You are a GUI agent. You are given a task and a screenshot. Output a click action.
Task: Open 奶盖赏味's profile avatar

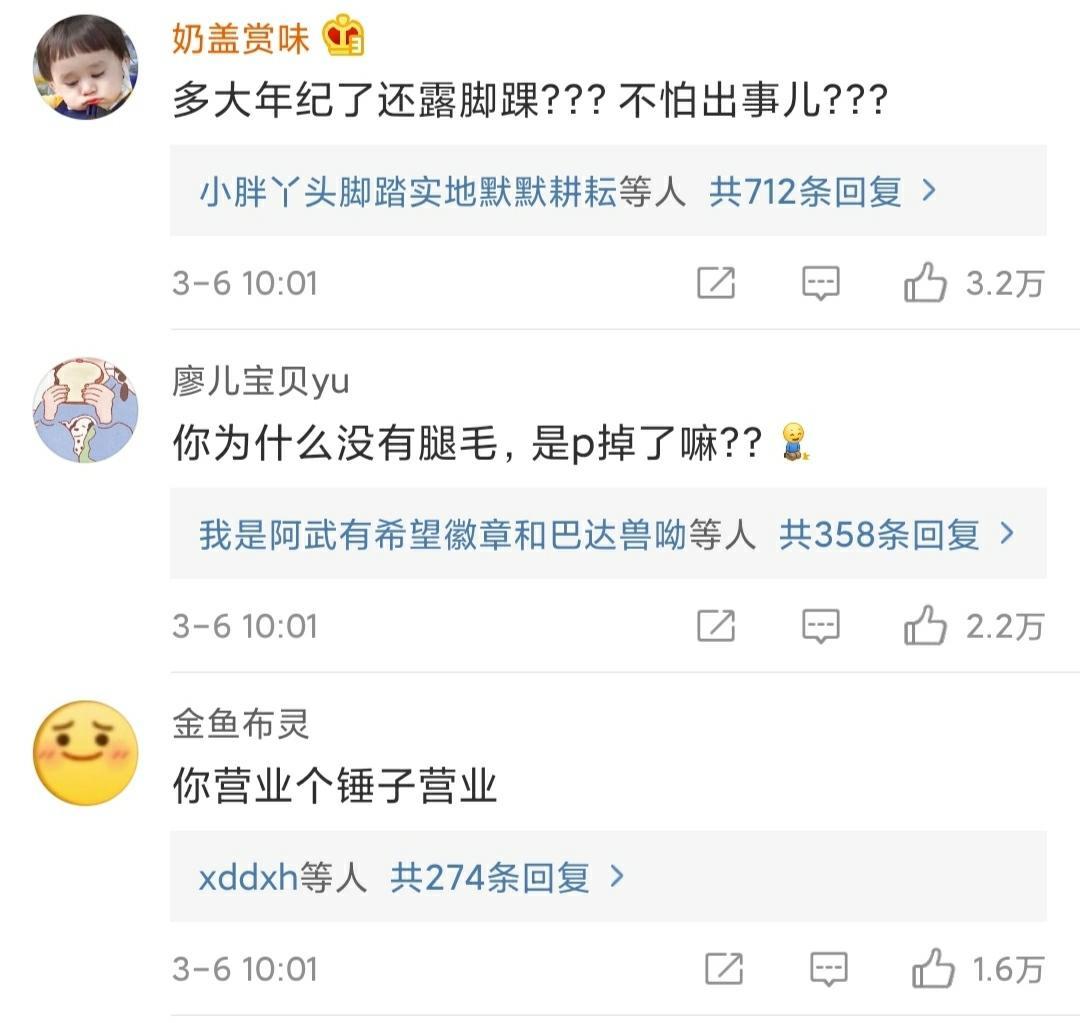85,67
